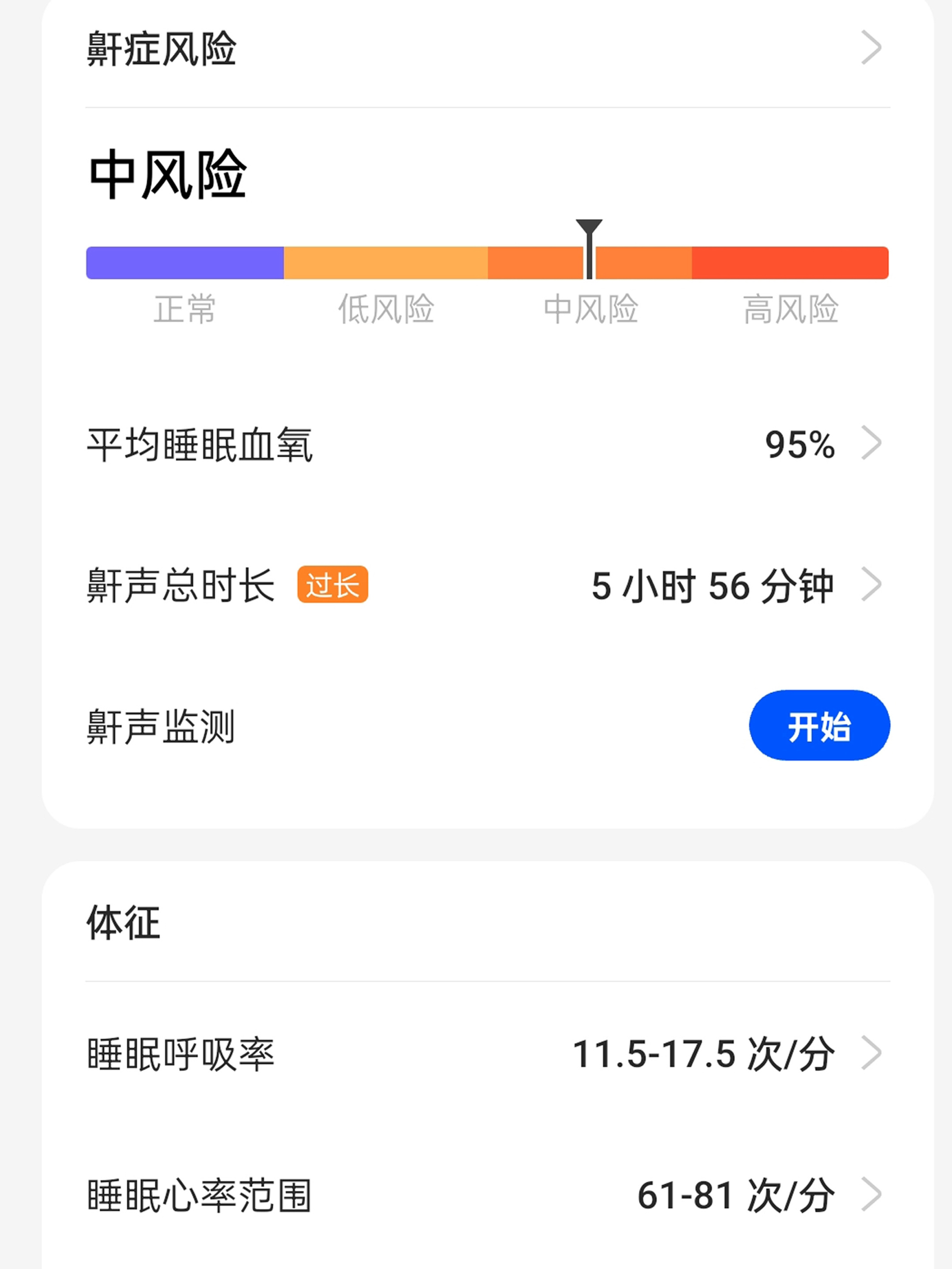Image resolution: width=952 pixels, height=1269 pixels.
Task: Tap 开始 to start 鼾声监测
Action: [x=819, y=726]
